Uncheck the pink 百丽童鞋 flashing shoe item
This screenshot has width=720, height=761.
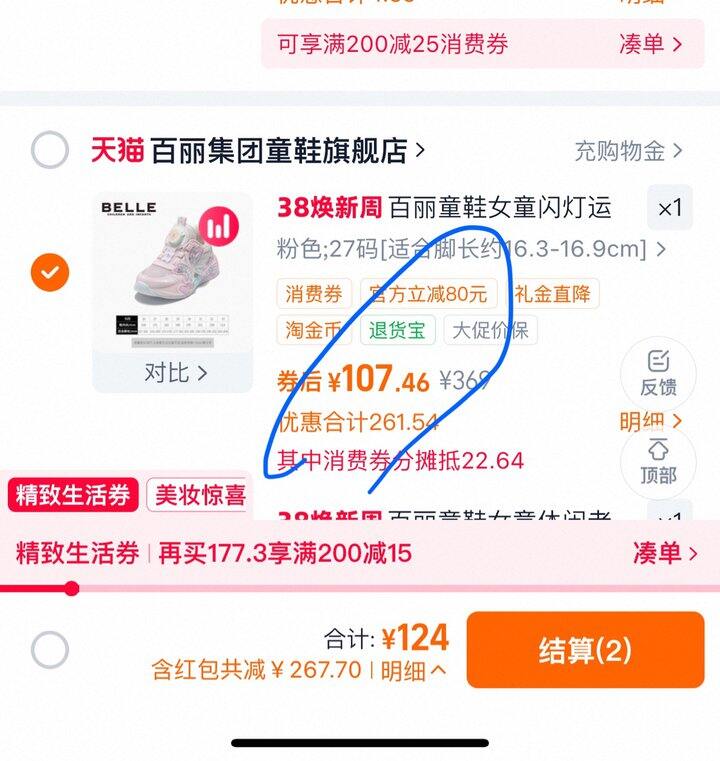[x=49, y=272]
